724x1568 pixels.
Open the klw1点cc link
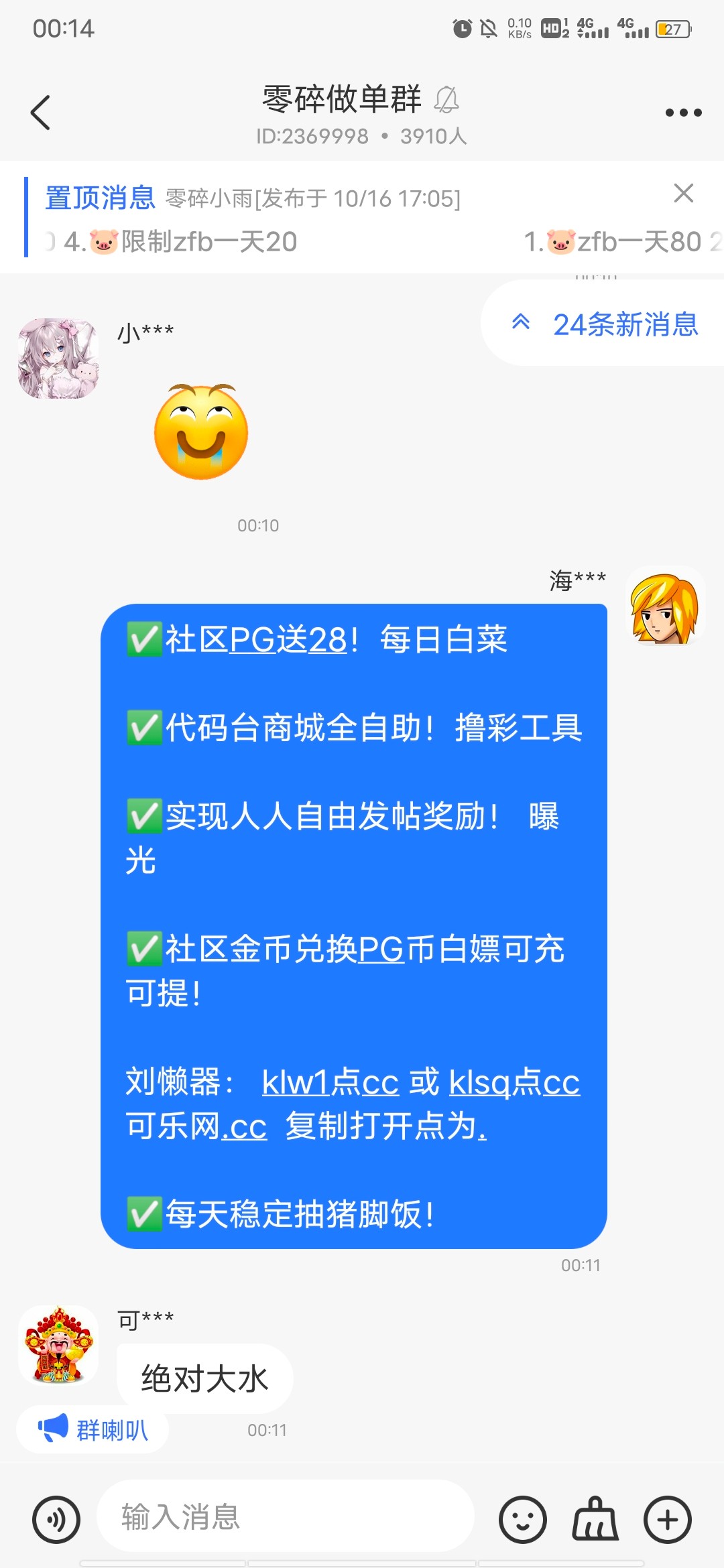(x=330, y=1080)
